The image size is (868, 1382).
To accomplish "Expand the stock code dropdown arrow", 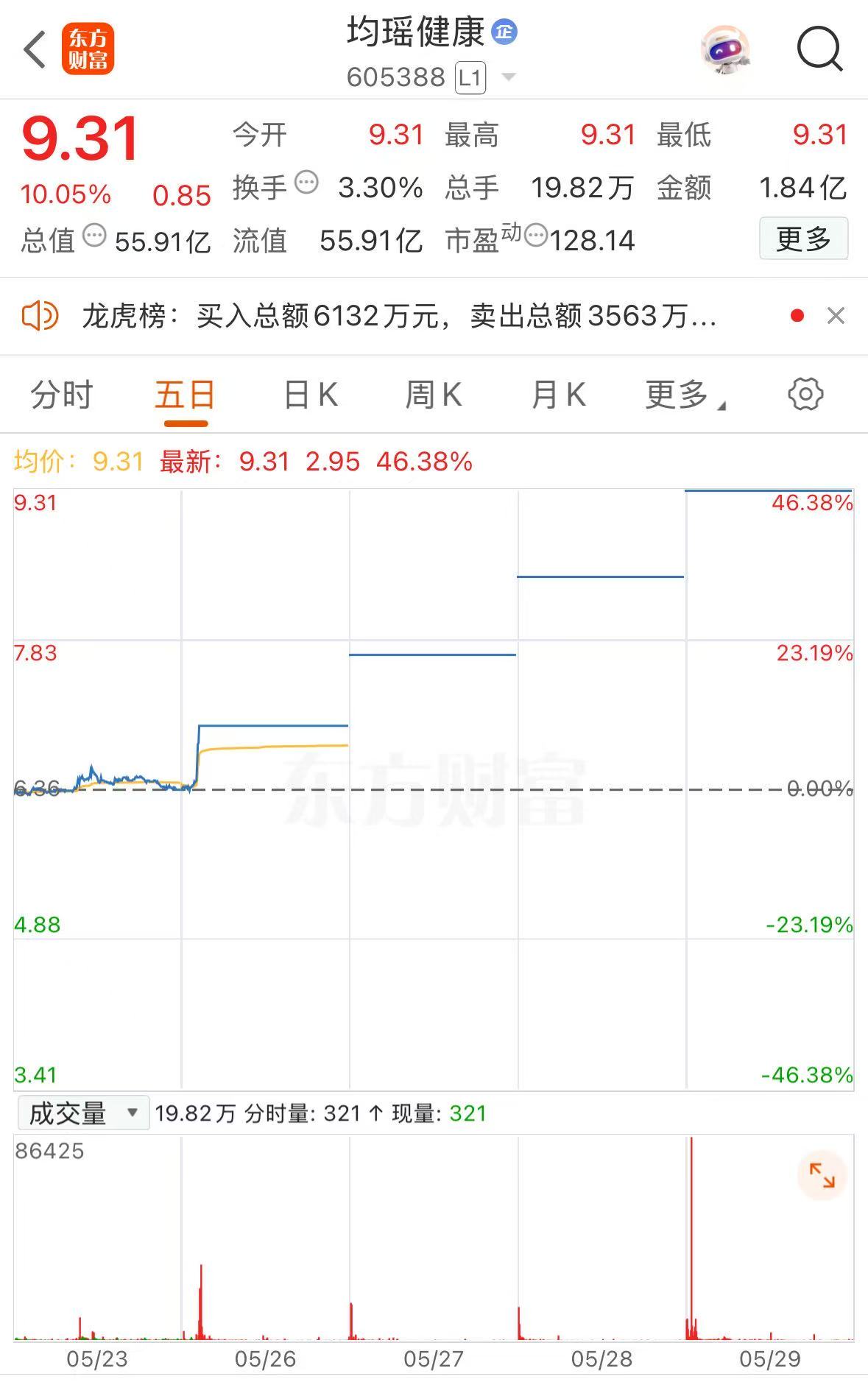I will 509,77.
